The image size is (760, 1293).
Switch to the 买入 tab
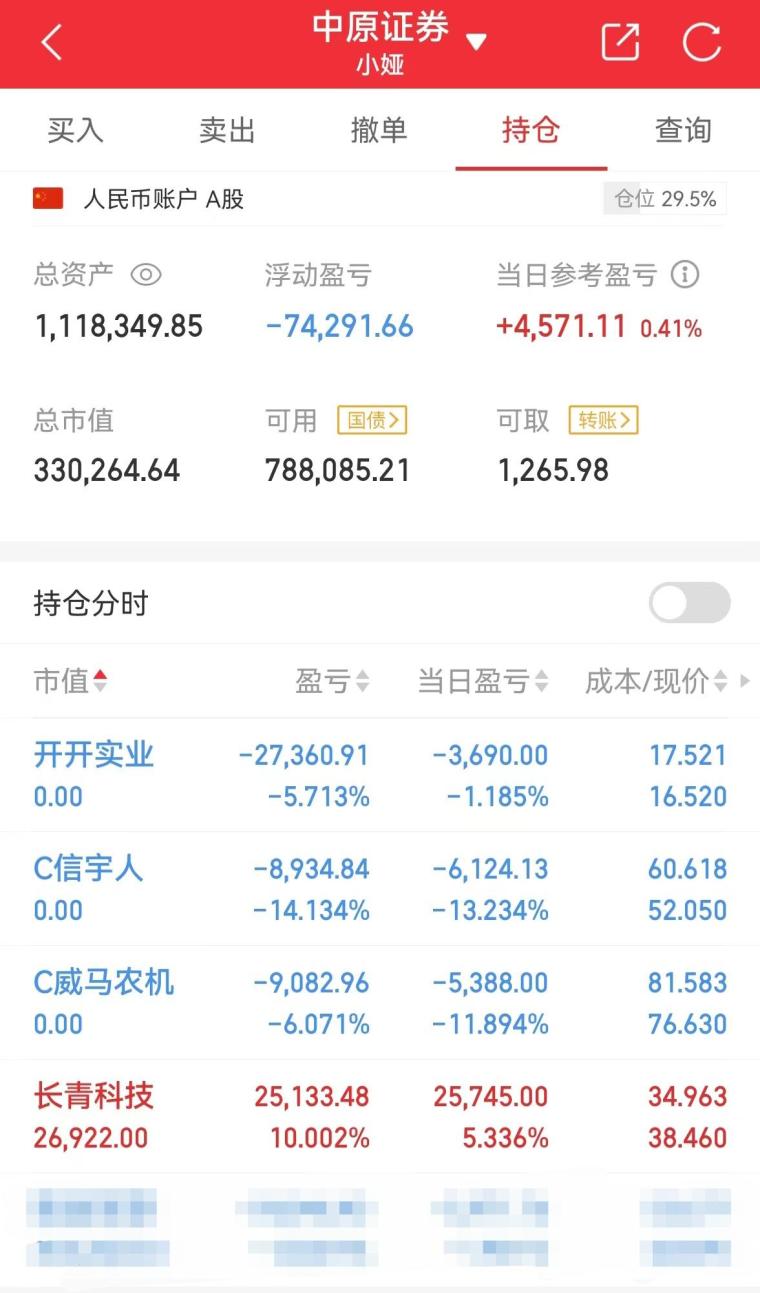tap(76, 130)
